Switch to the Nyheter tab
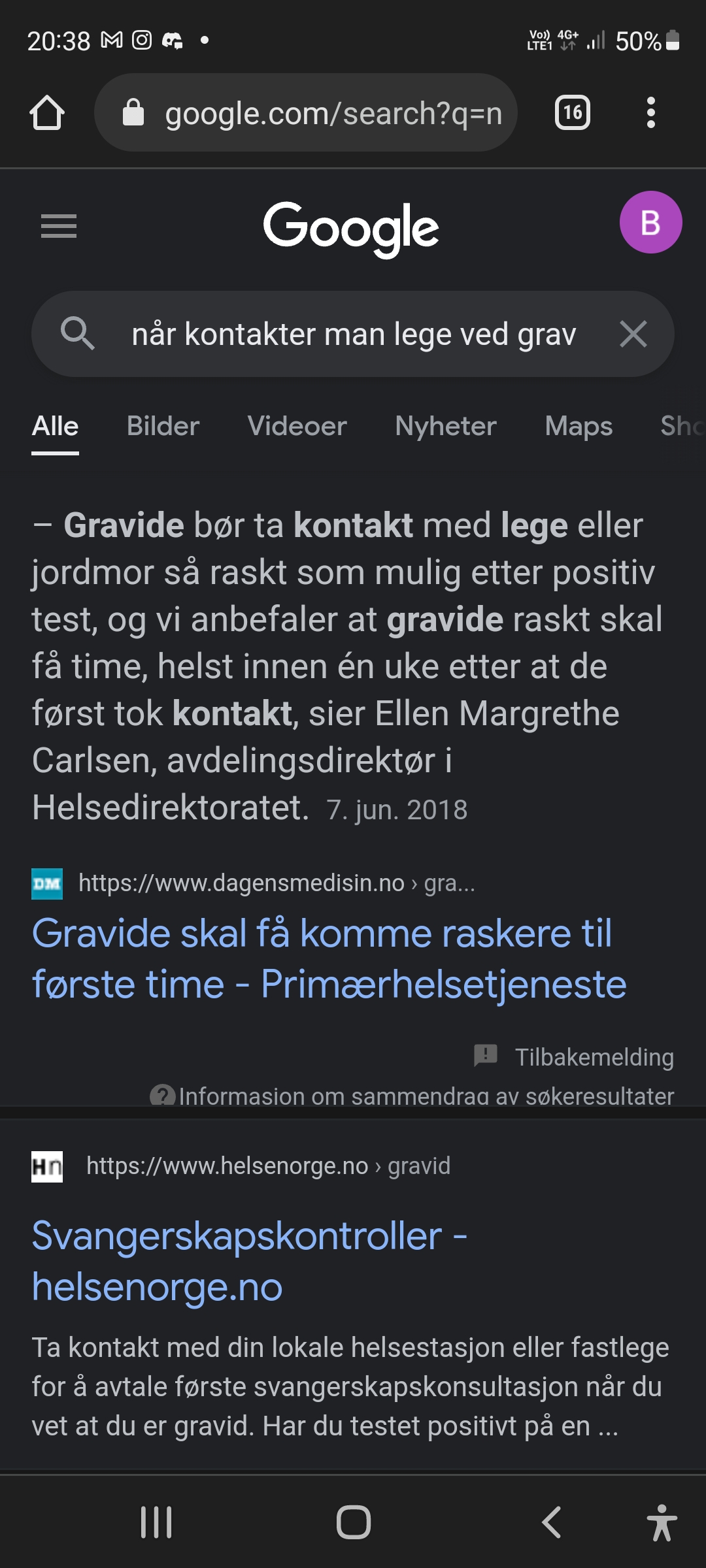 446,426
